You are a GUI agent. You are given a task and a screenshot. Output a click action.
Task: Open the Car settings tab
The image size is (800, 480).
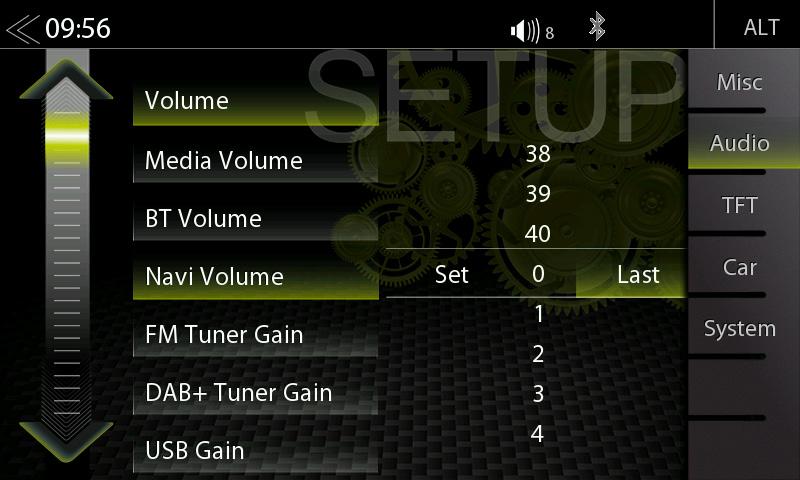pos(740,268)
